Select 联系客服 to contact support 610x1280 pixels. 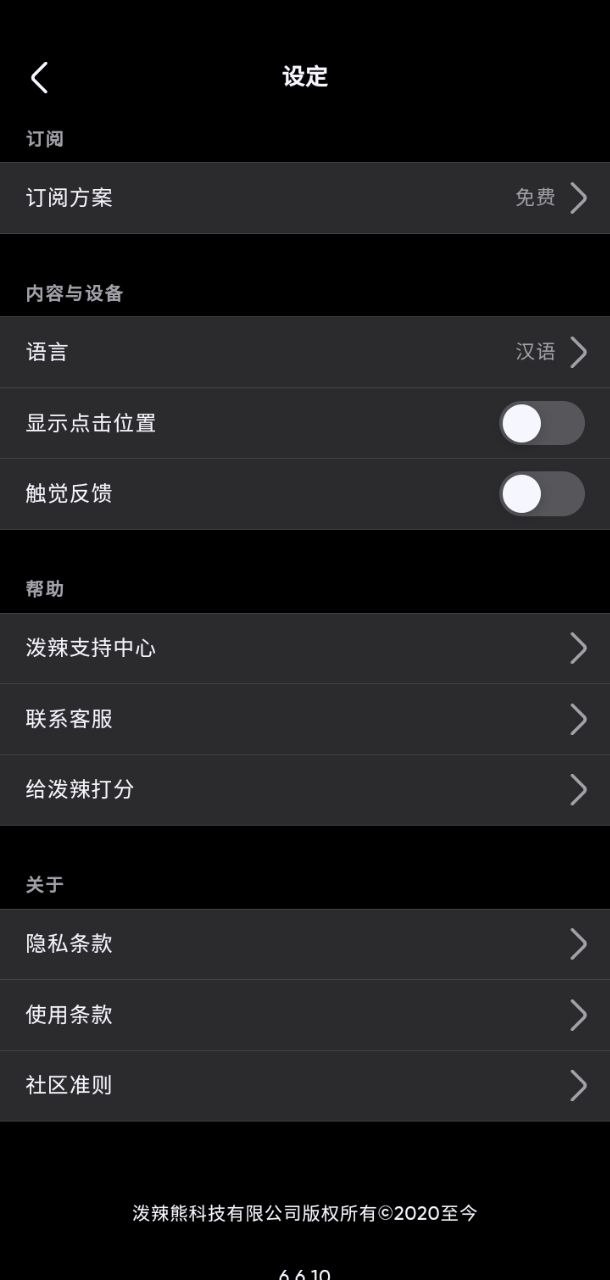pyautogui.click(x=304, y=719)
